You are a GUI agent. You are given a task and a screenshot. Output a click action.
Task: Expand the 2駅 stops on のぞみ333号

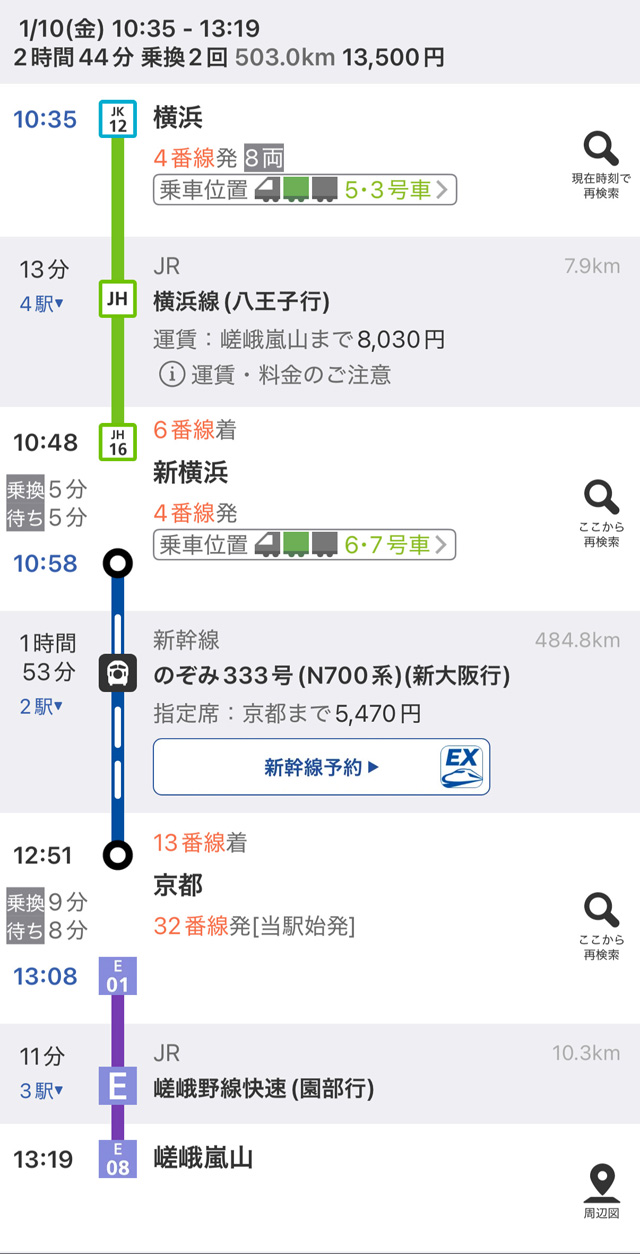point(42,707)
